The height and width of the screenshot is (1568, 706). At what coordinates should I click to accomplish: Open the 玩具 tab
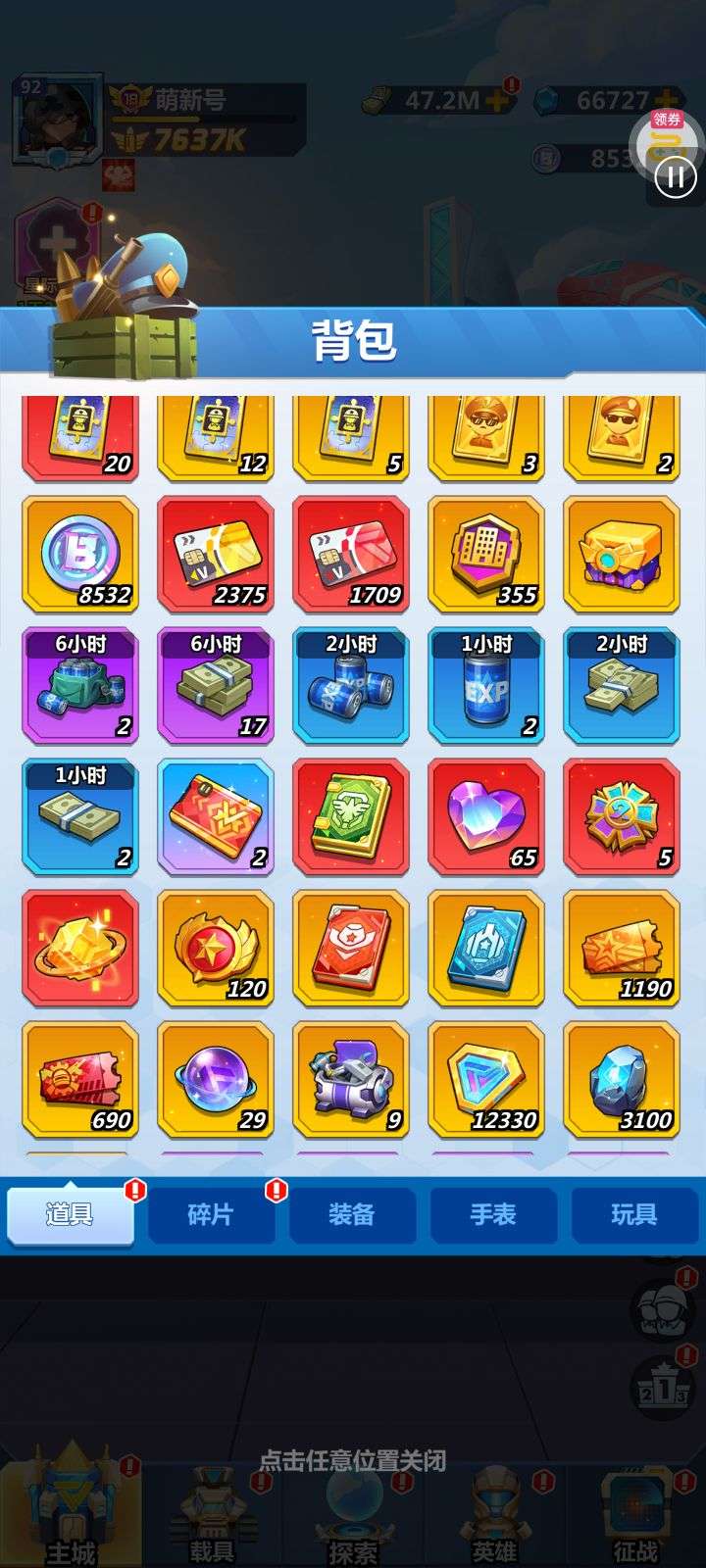(633, 1215)
